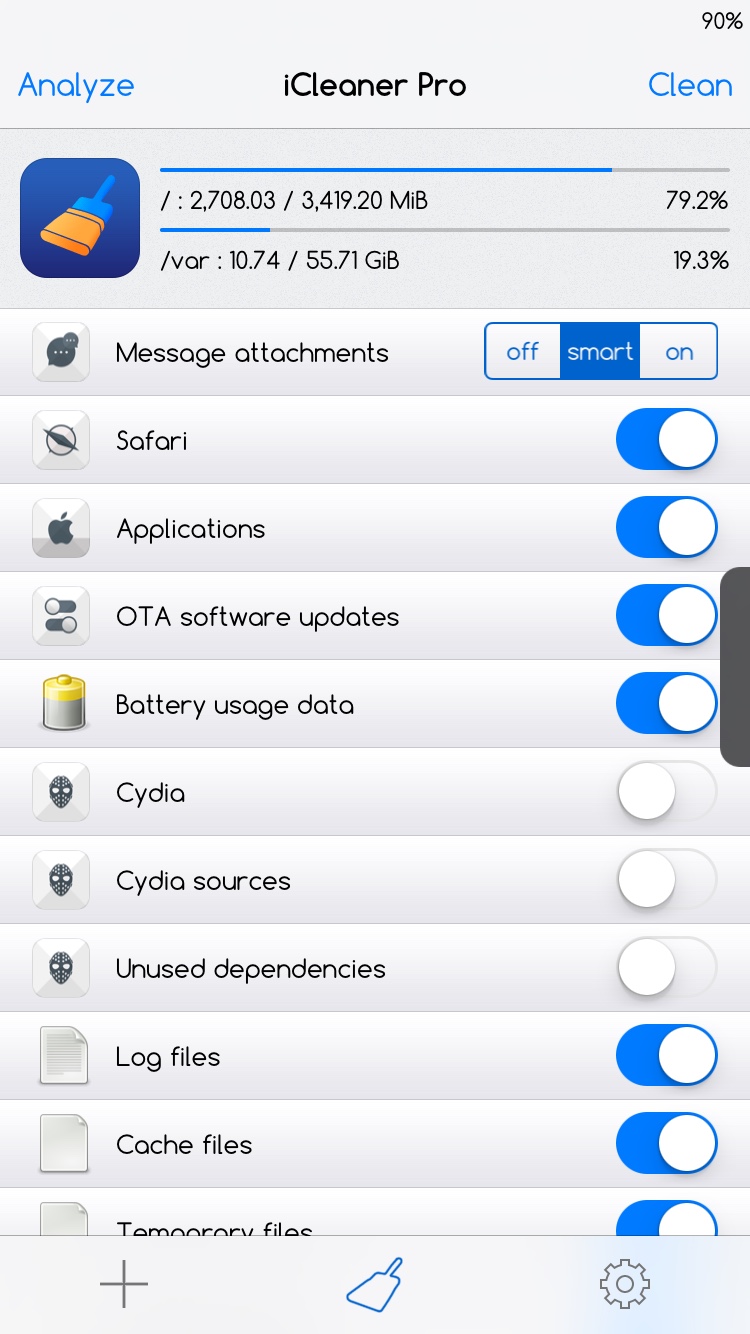The image size is (750, 1334).
Task: Toggle OTA software updates off
Action: pyautogui.click(x=667, y=616)
